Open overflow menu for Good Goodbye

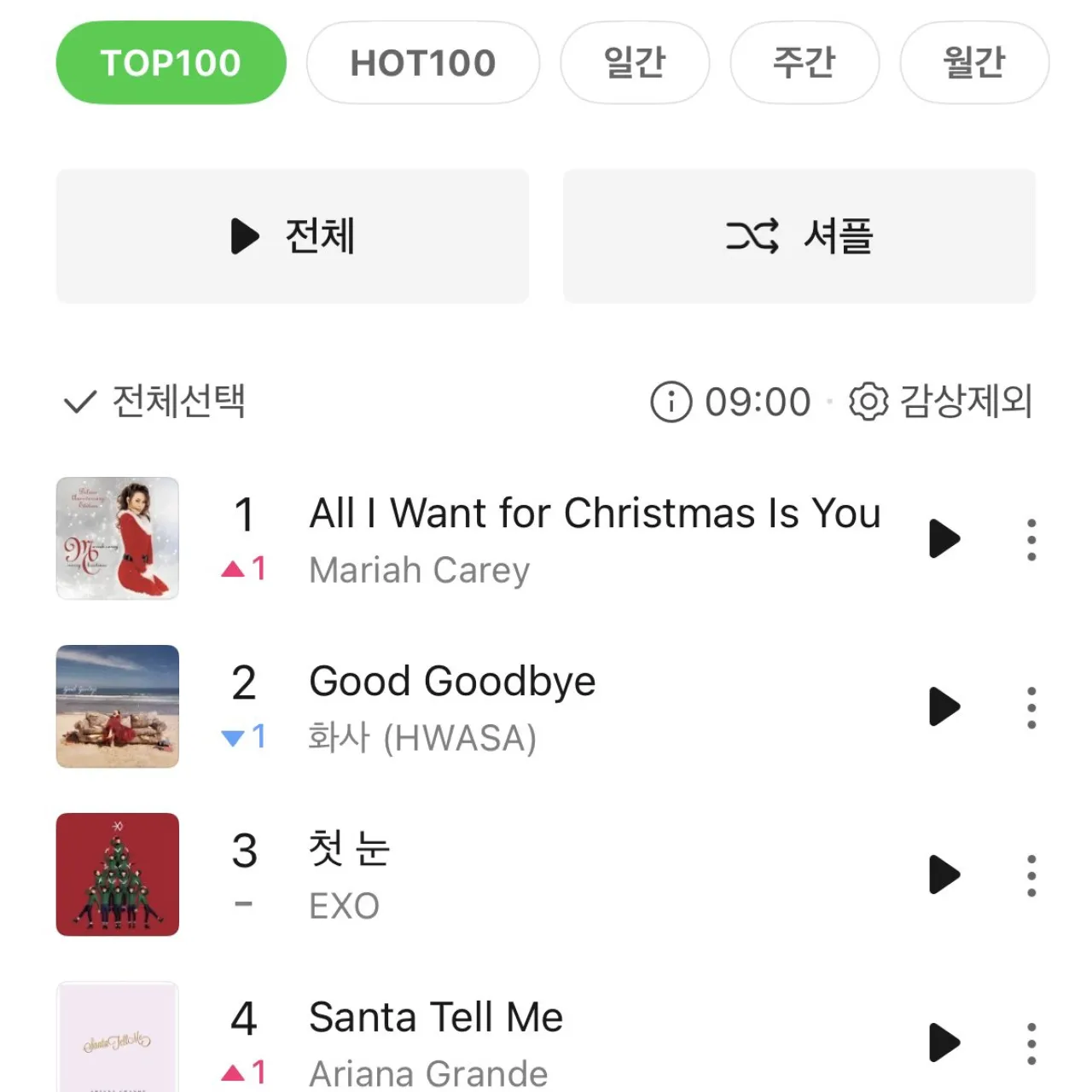(1031, 707)
